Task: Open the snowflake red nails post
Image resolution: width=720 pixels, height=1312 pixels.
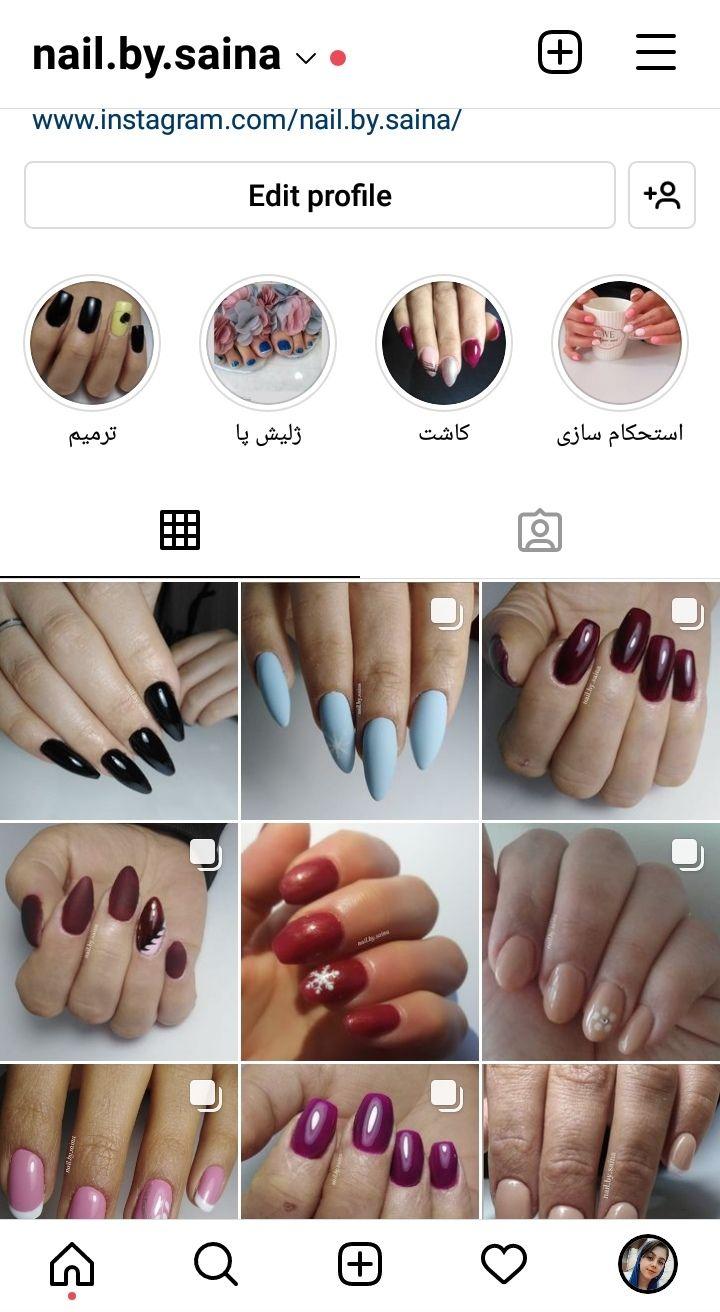Action: (359, 940)
